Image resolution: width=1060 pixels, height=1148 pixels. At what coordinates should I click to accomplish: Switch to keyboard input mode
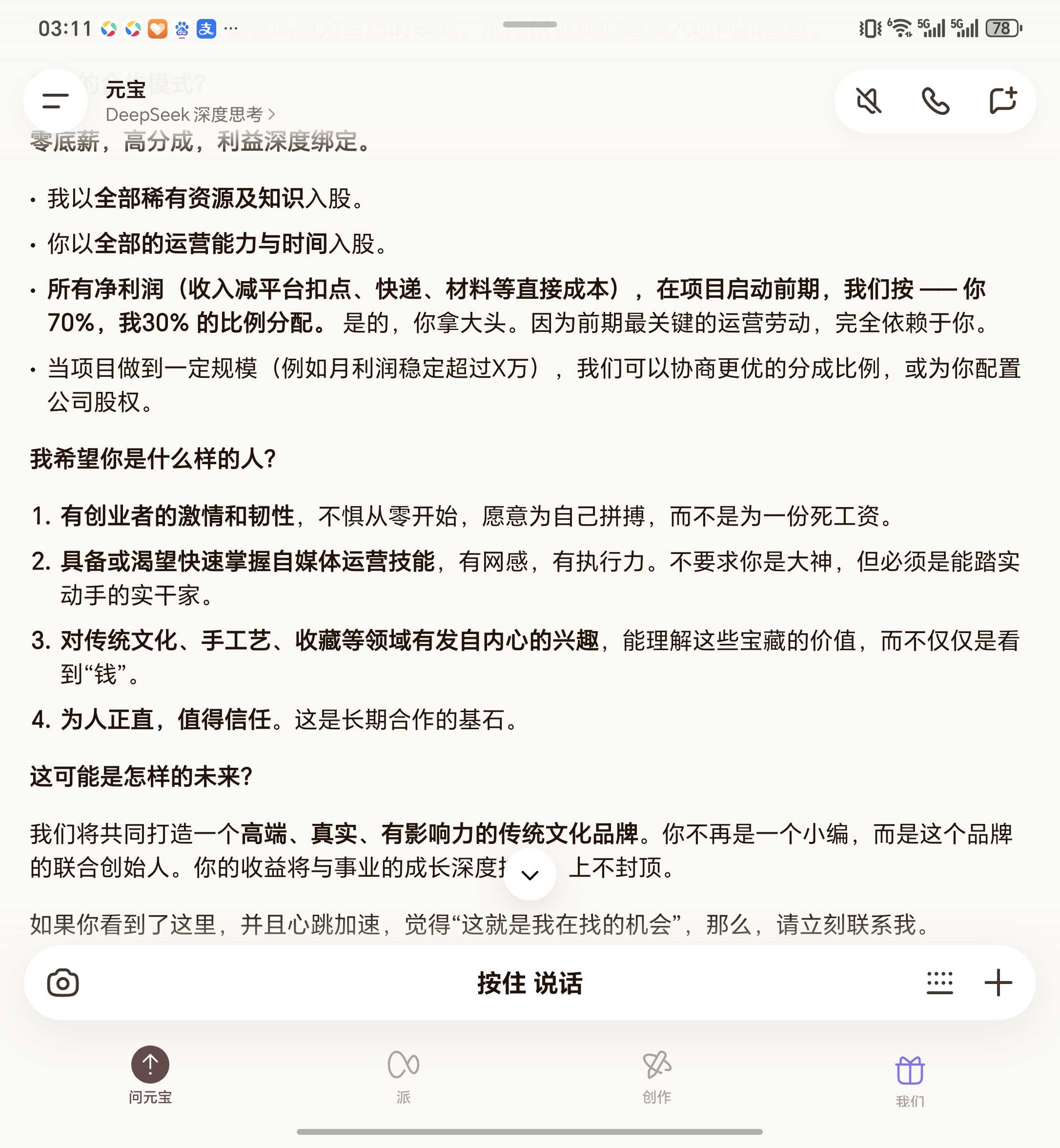(x=939, y=983)
